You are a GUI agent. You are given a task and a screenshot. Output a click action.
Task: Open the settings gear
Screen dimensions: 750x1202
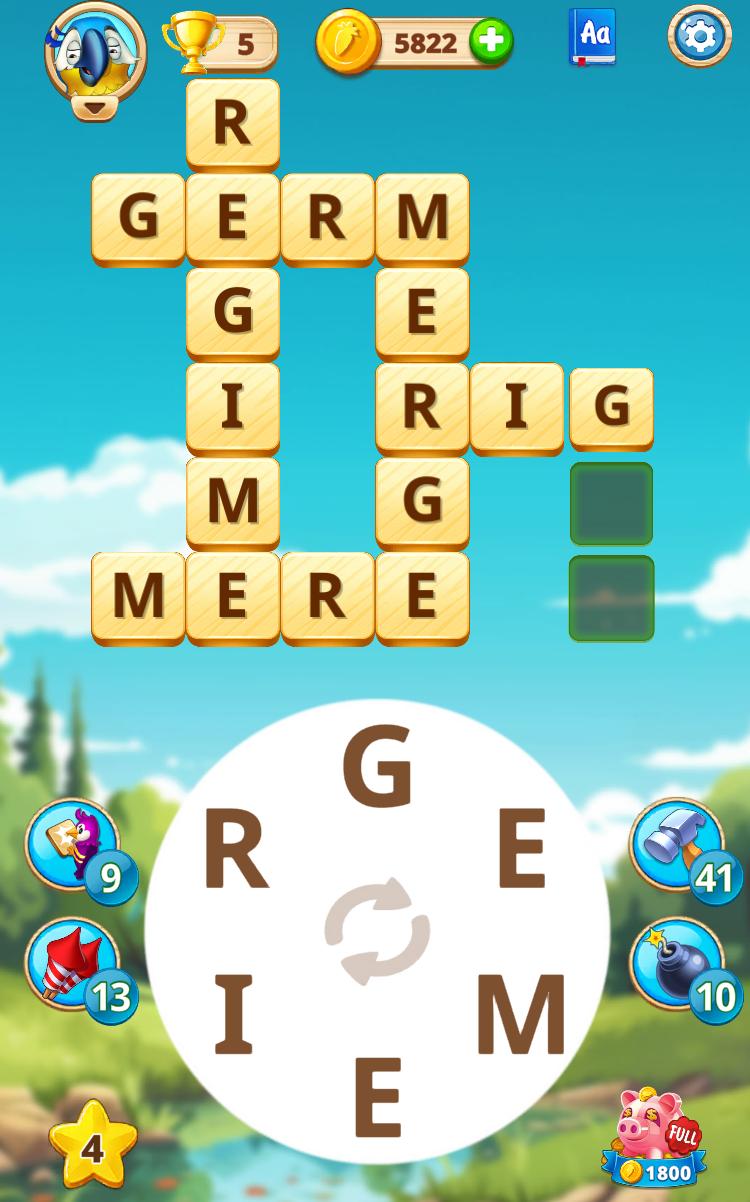(699, 37)
